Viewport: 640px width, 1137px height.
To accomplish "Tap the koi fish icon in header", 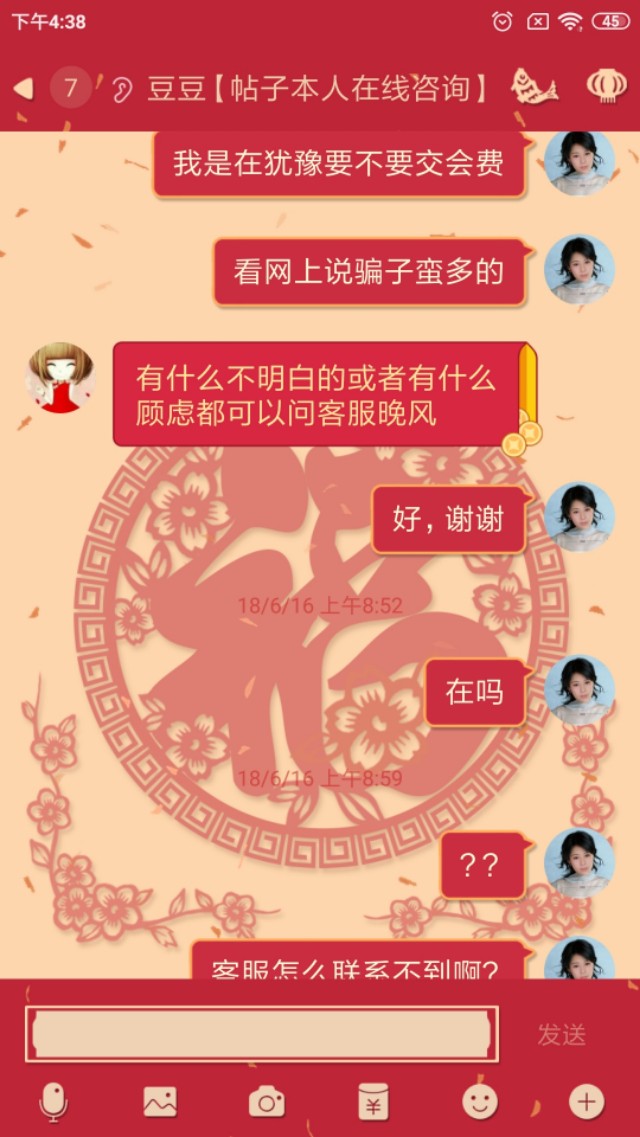I will tap(534, 87).
